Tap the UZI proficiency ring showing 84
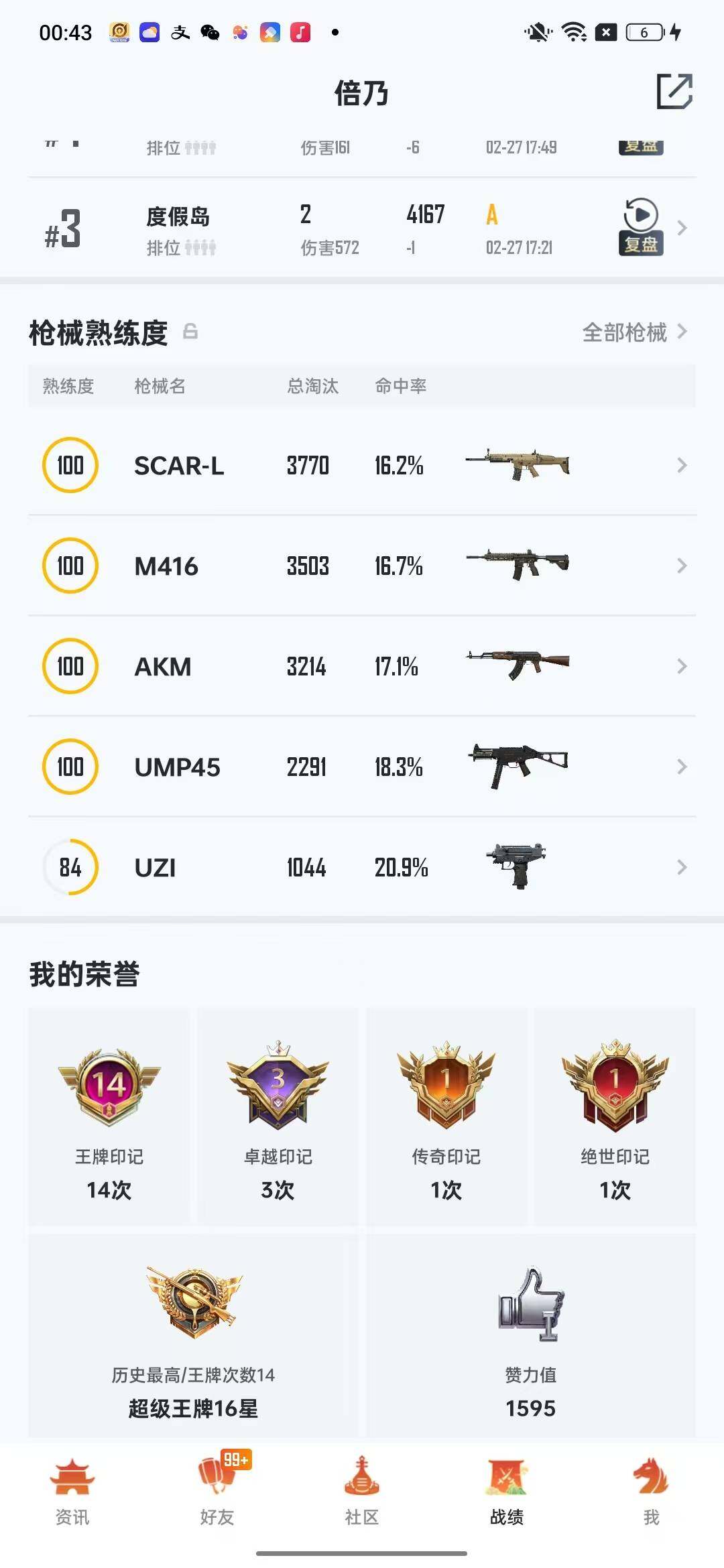The image size is (724, 1568). (x=70, y=866)
